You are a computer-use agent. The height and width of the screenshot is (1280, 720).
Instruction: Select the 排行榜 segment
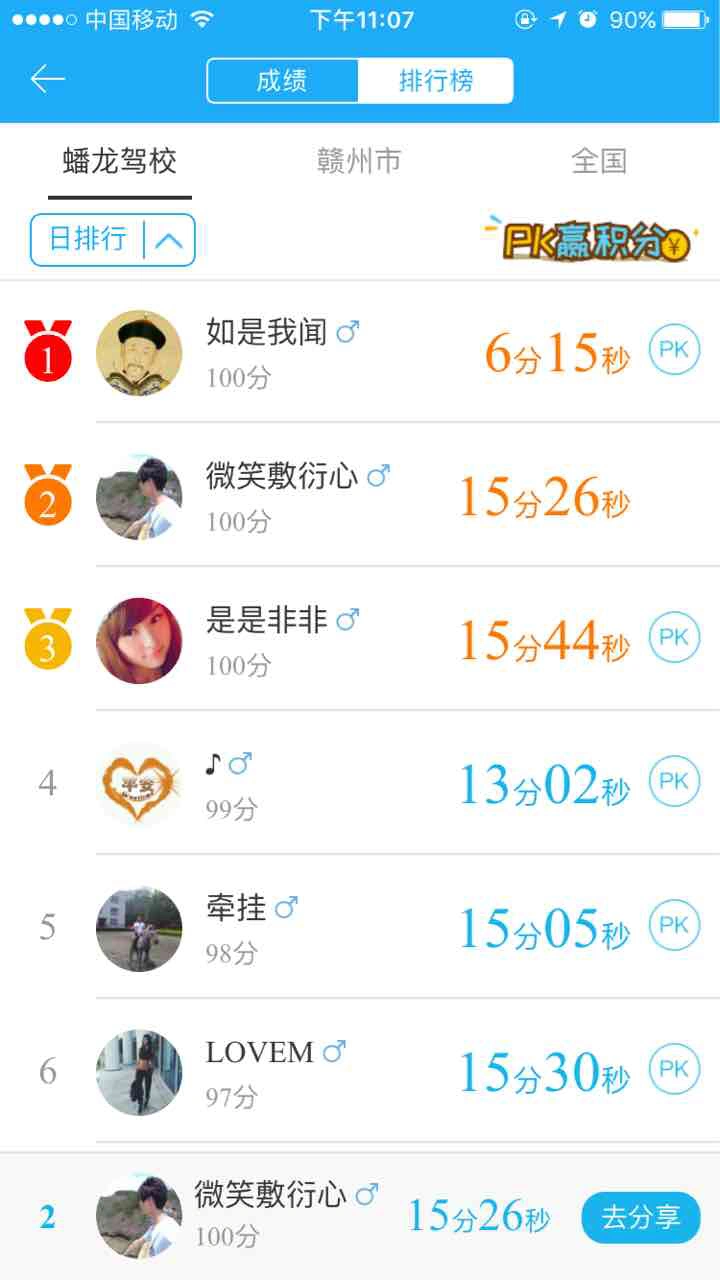click(x=436, y=81)
